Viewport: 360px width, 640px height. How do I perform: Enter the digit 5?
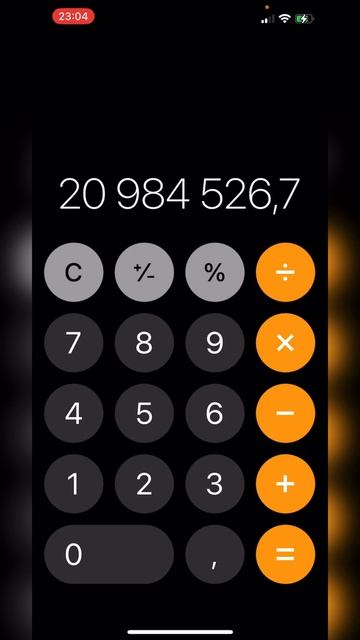click(144, 413)
